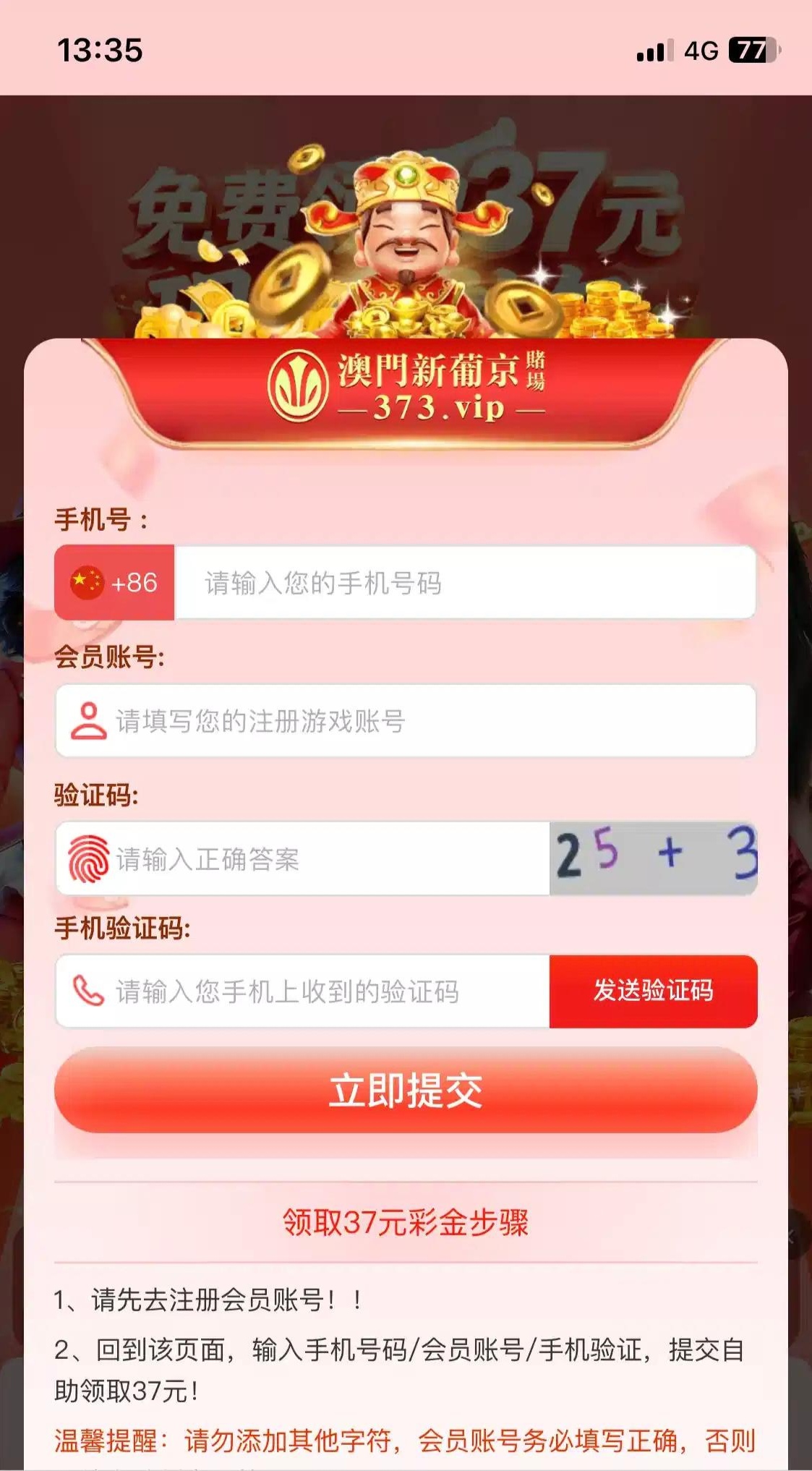Tap the phone number input field
Image resolution: width=812 pixels, height=1471 pixels.
(465, 583)
